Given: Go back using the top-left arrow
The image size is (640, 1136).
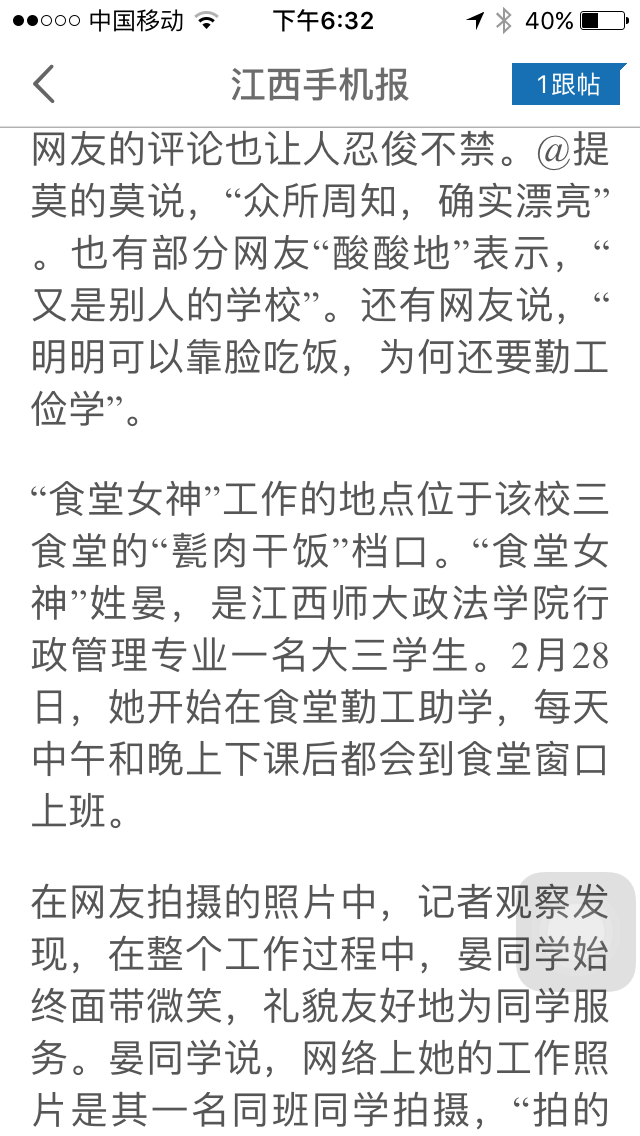Looking at the screenshot, I should (44, 85).
